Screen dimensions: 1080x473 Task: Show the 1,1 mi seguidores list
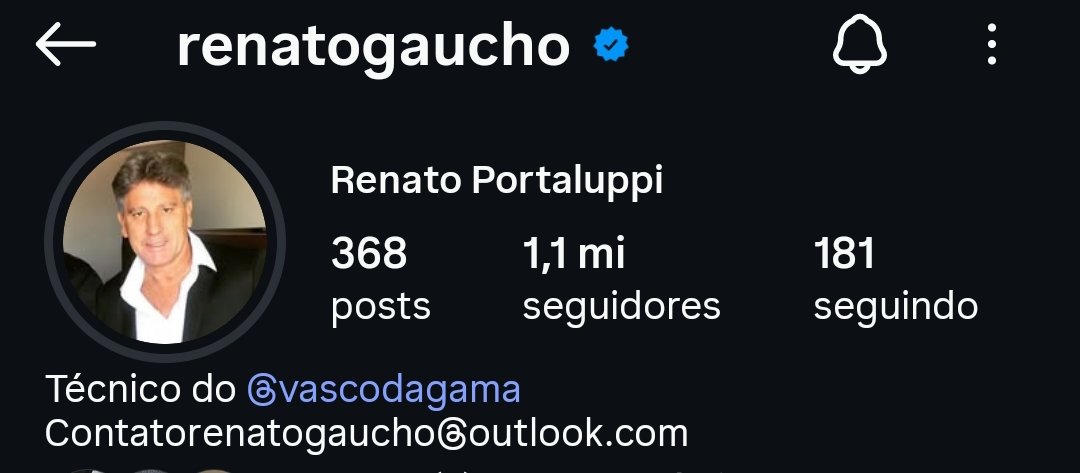[x=621, y=279]
